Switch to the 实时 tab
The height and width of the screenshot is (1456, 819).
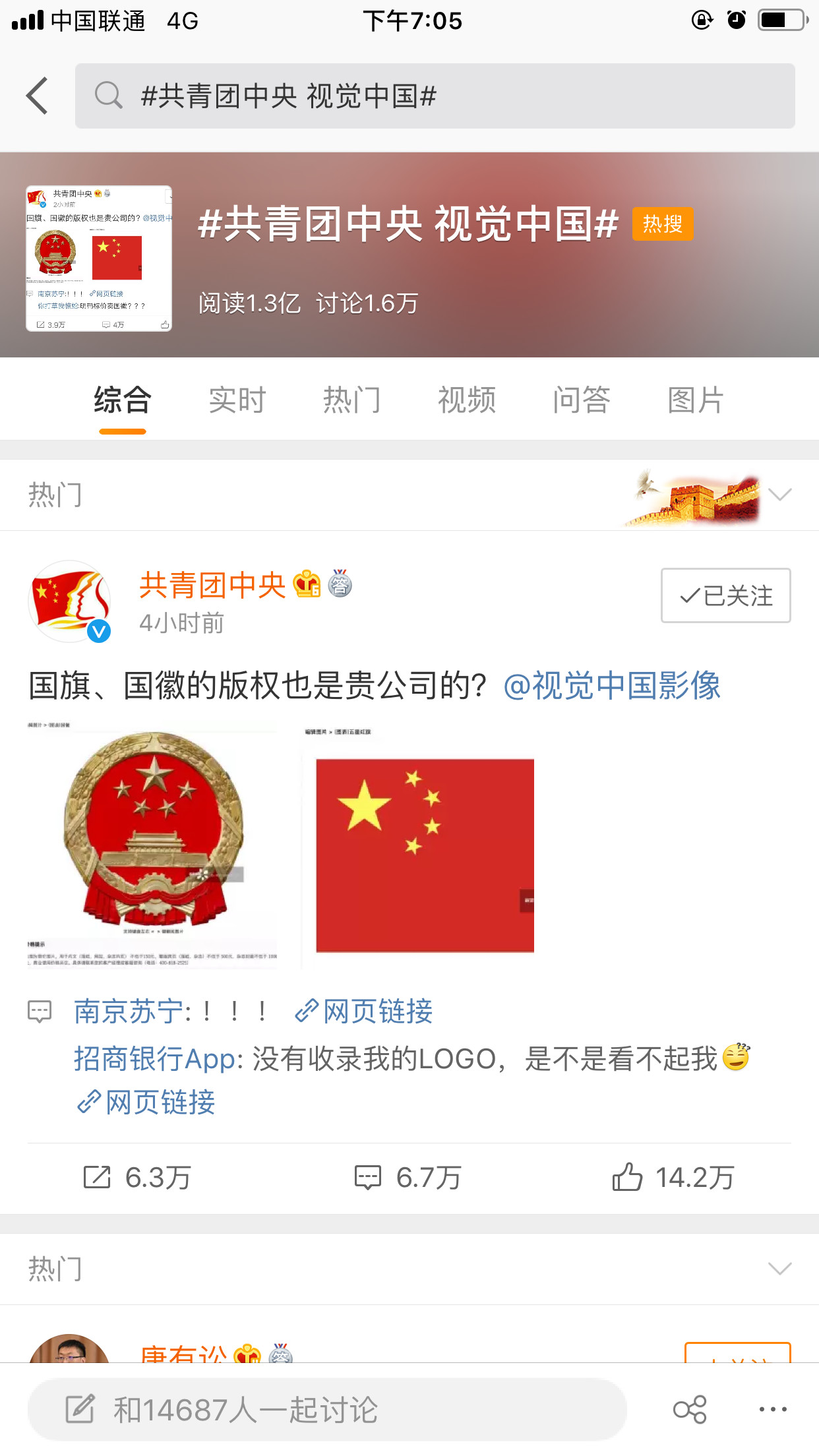click(x=237, y=400)
